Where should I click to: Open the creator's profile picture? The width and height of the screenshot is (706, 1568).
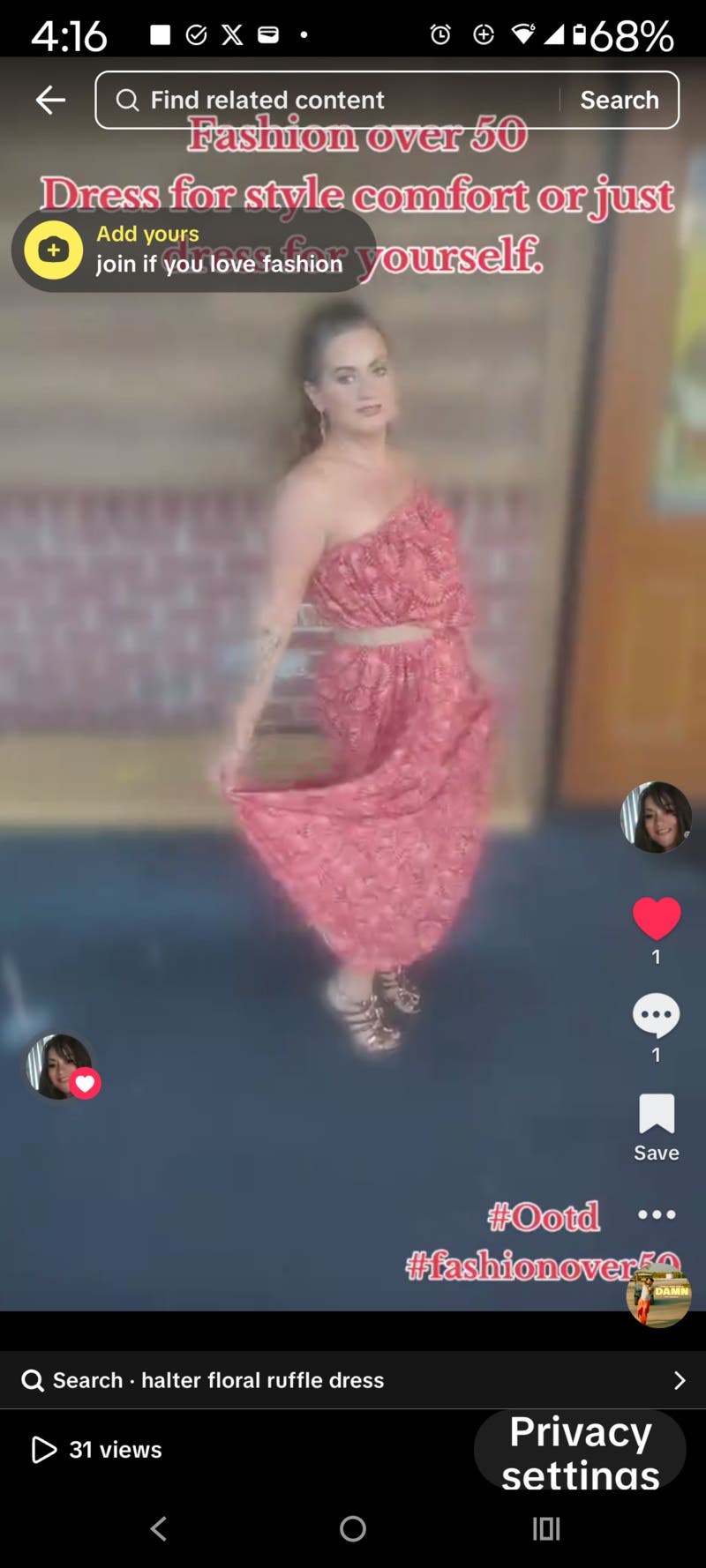(x=656, y=818)
